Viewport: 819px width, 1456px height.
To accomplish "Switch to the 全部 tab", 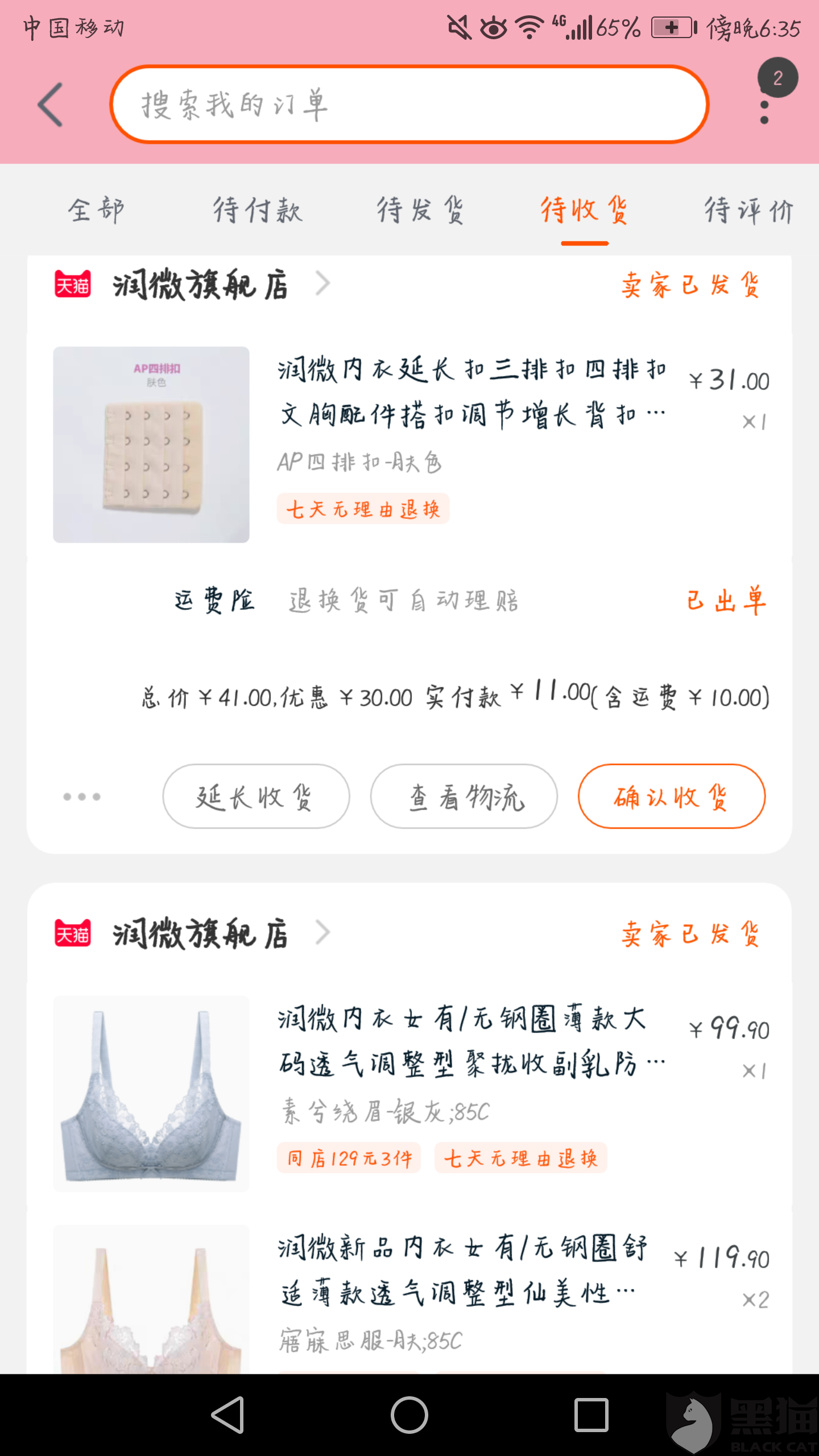I will (96, 210).
